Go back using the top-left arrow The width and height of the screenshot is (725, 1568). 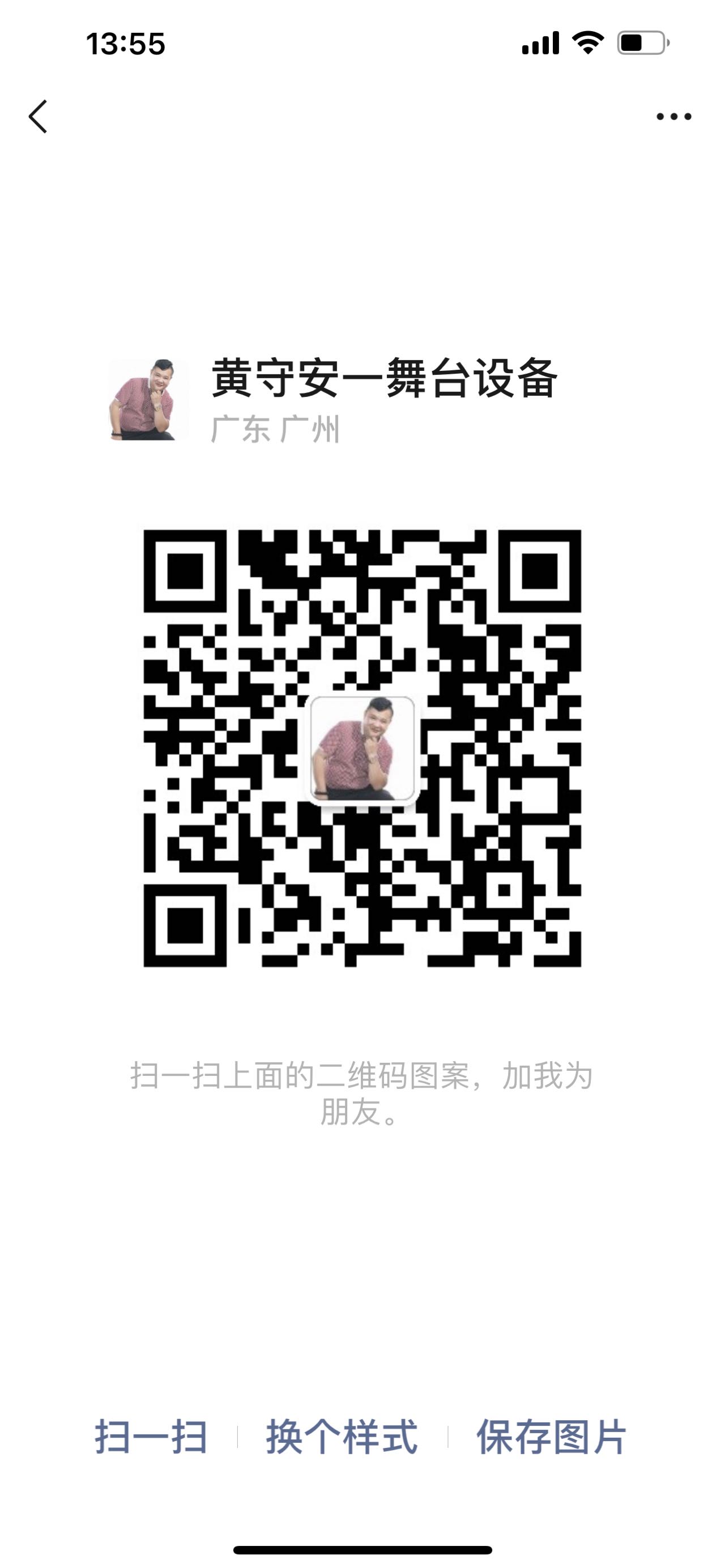pos(38,116)
